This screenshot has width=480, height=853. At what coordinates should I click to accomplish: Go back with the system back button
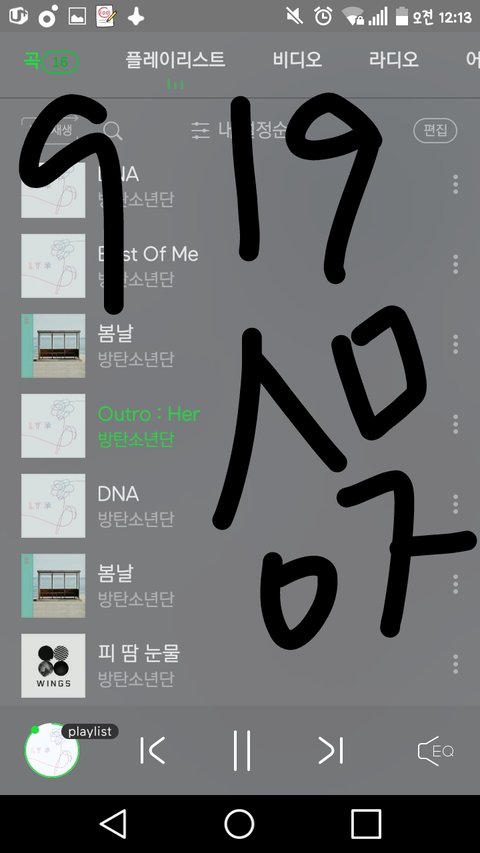tap(113, 824)
